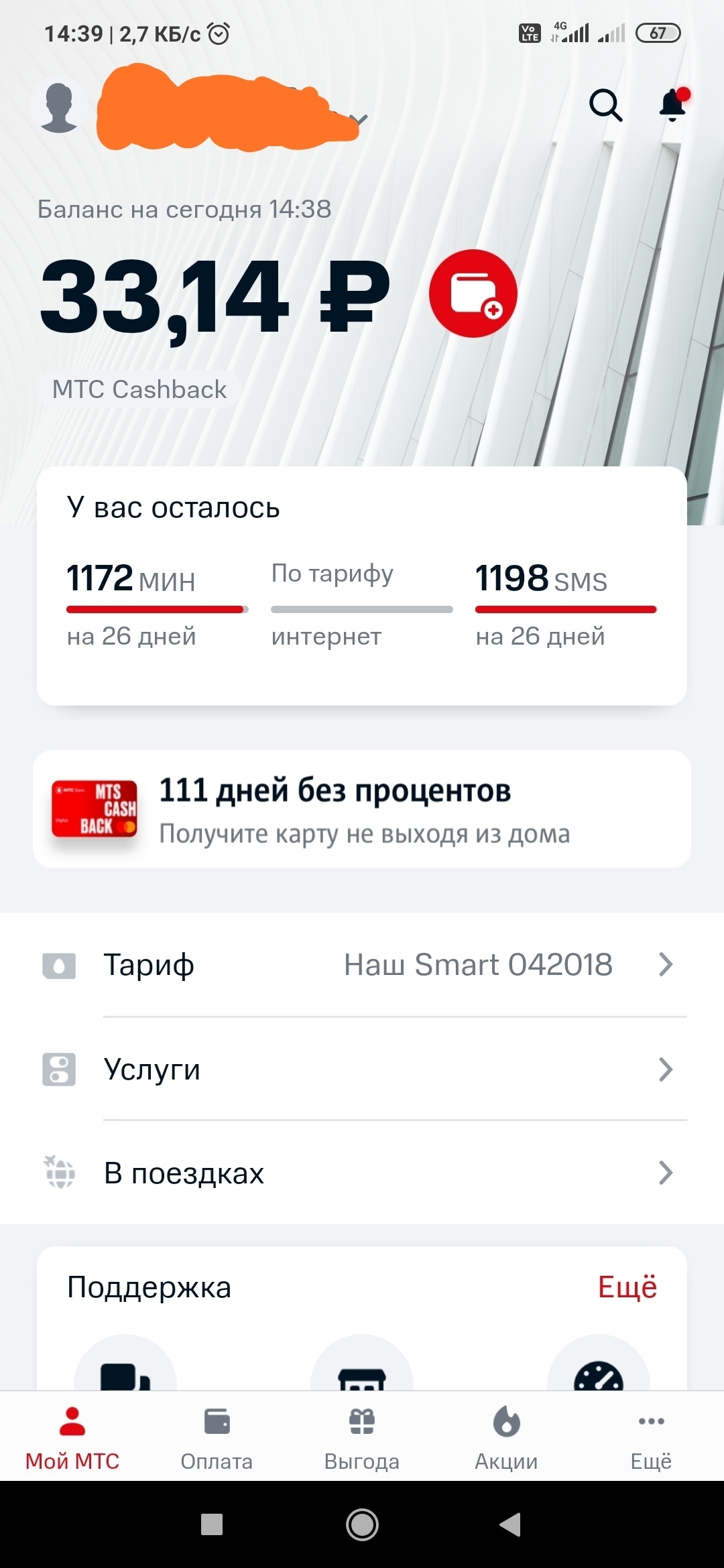Open the profile avatar

[59, 107]
